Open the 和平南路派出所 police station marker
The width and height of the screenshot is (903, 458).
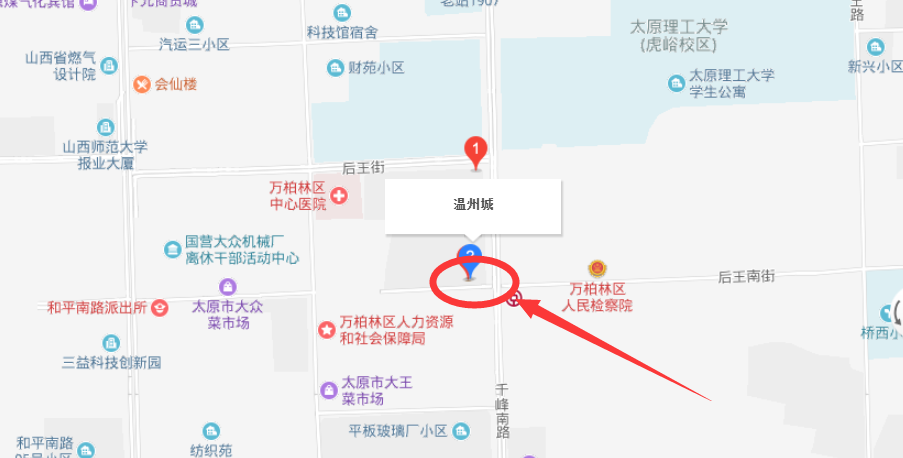point(159,308)
